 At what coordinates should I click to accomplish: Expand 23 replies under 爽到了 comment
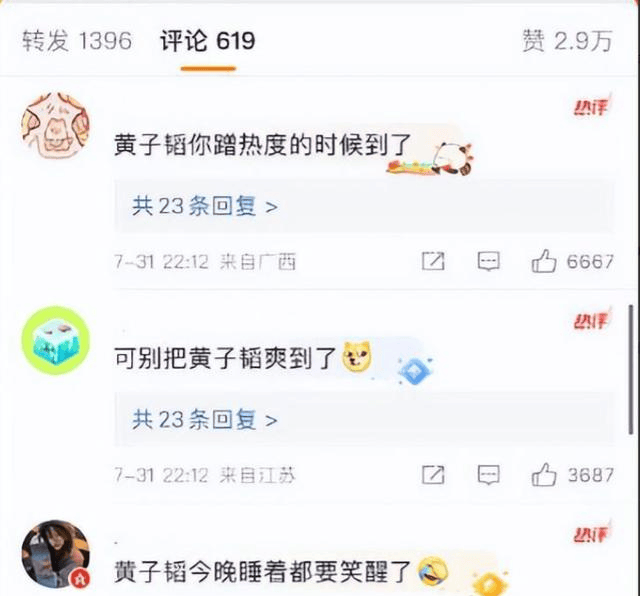pyautogui.click(x=204, y=420)
